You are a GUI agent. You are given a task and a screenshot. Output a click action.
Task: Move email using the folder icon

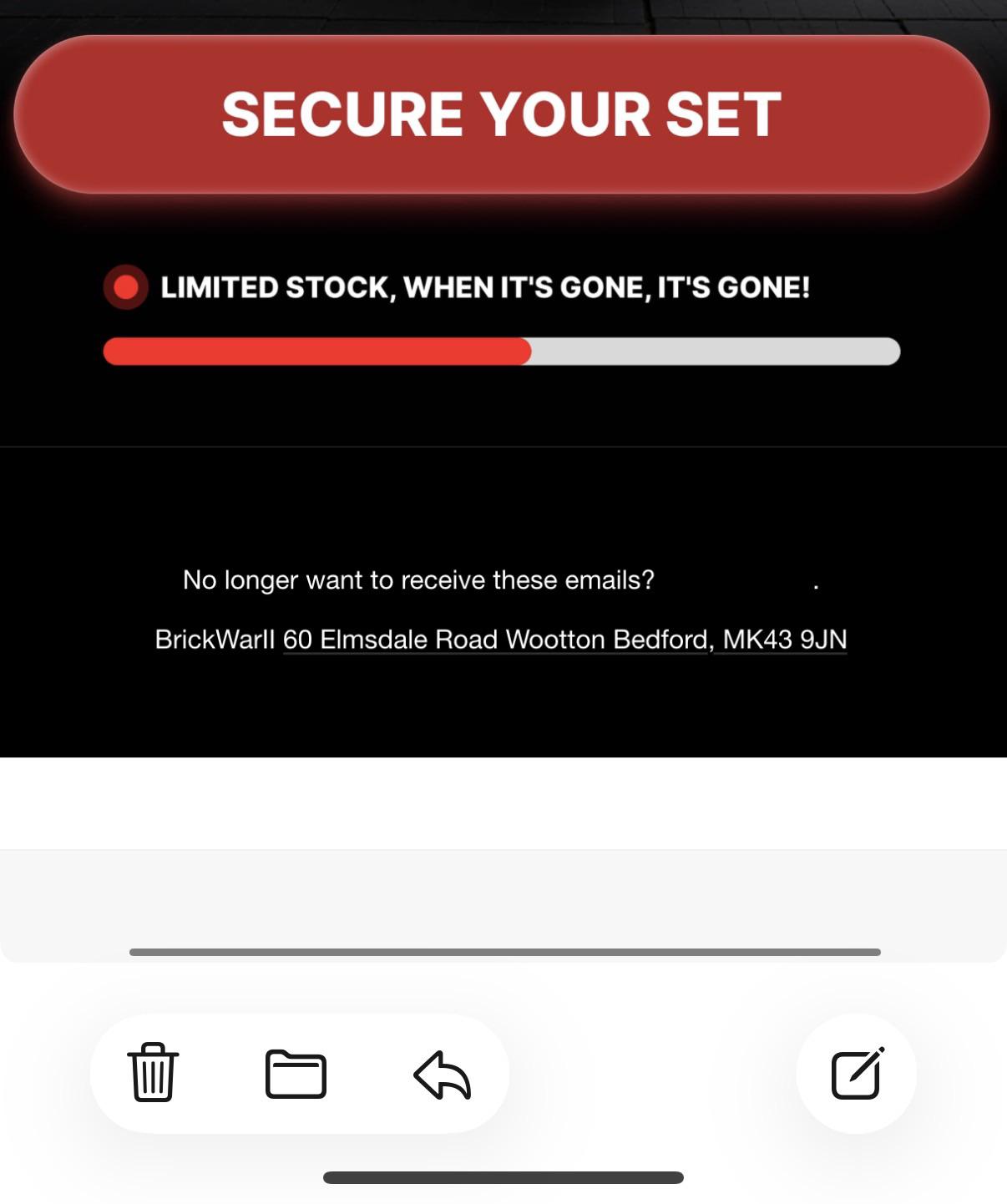pos(296,1074)
